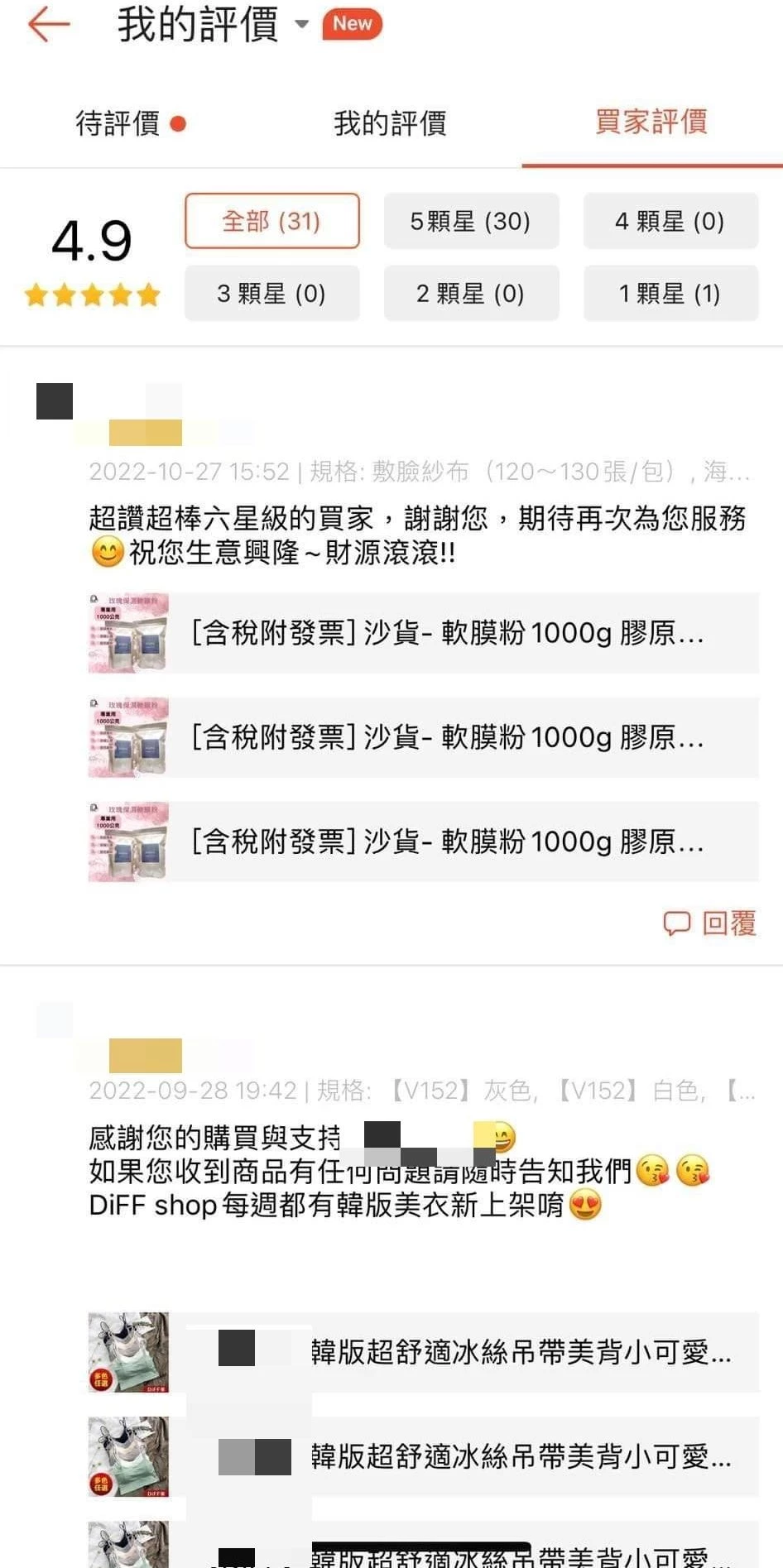Expand the 我的評價 title dropdown

coord(302,24)
